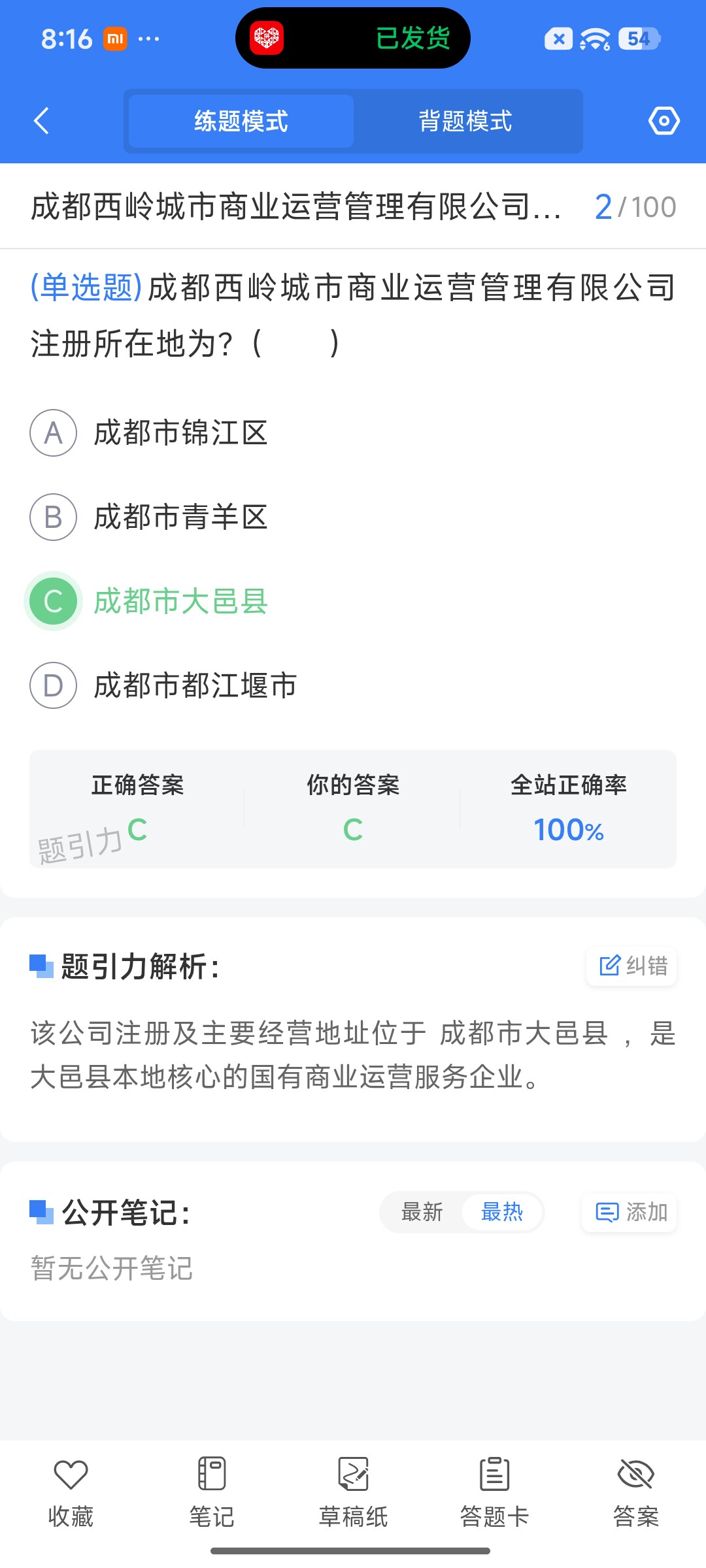Select option A 成都市锦江区
Viewport: 706px width, 1568px height.
coord(149,433)
